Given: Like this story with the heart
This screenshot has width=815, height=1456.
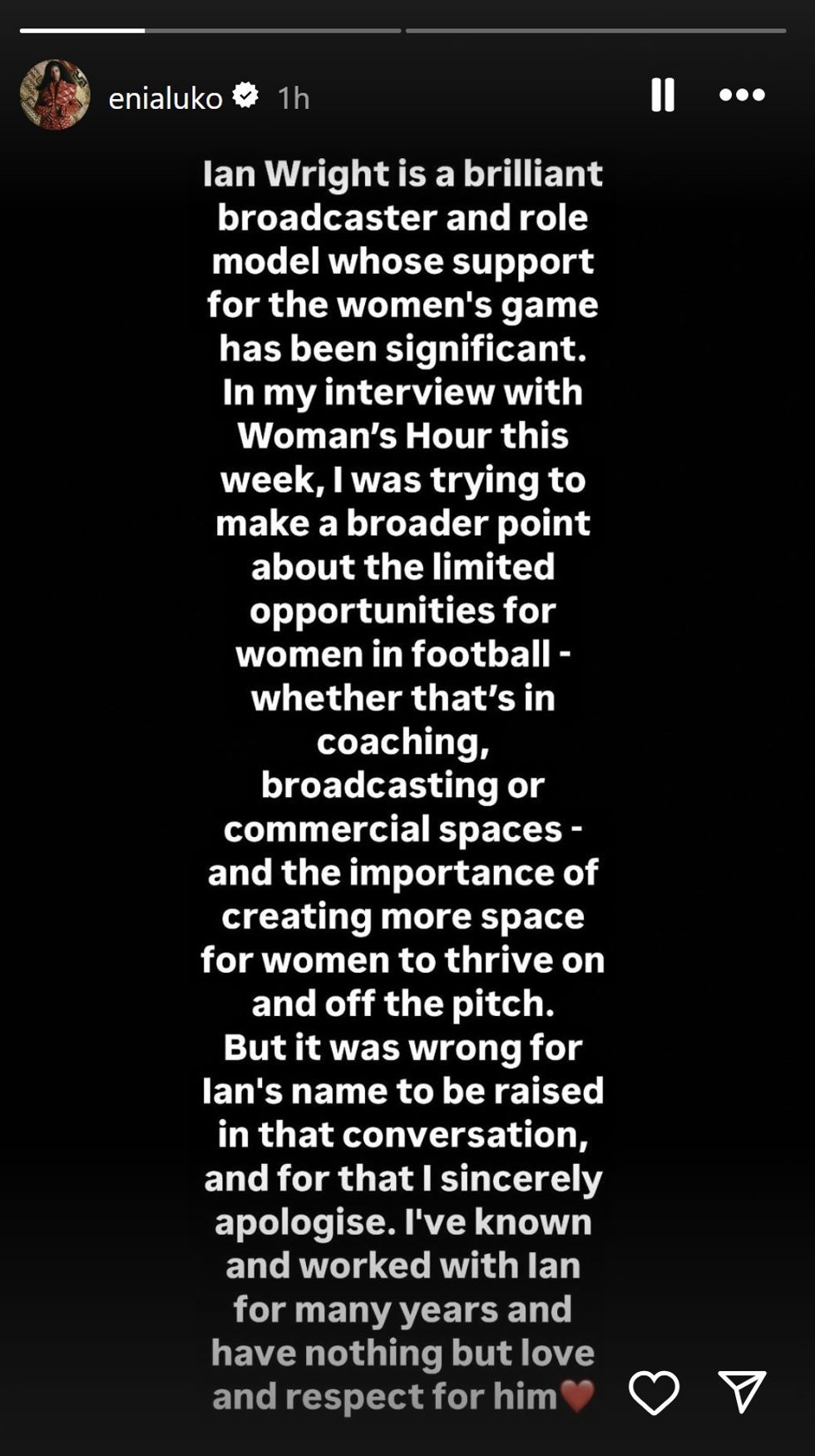Looking at the screenshot, I should [x=654, y=1393].
